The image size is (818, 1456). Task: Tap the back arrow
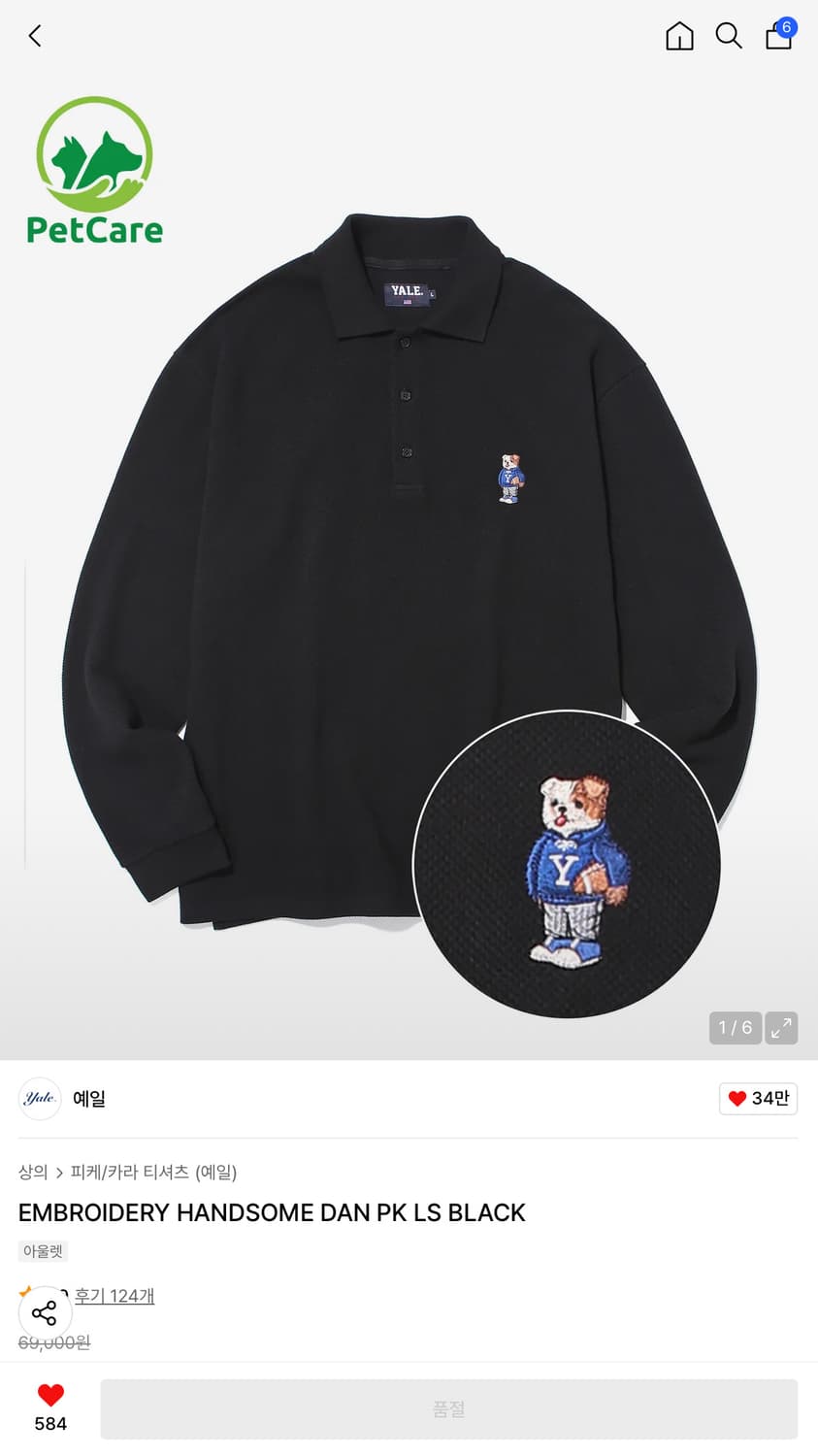click(x=35, y=36)
